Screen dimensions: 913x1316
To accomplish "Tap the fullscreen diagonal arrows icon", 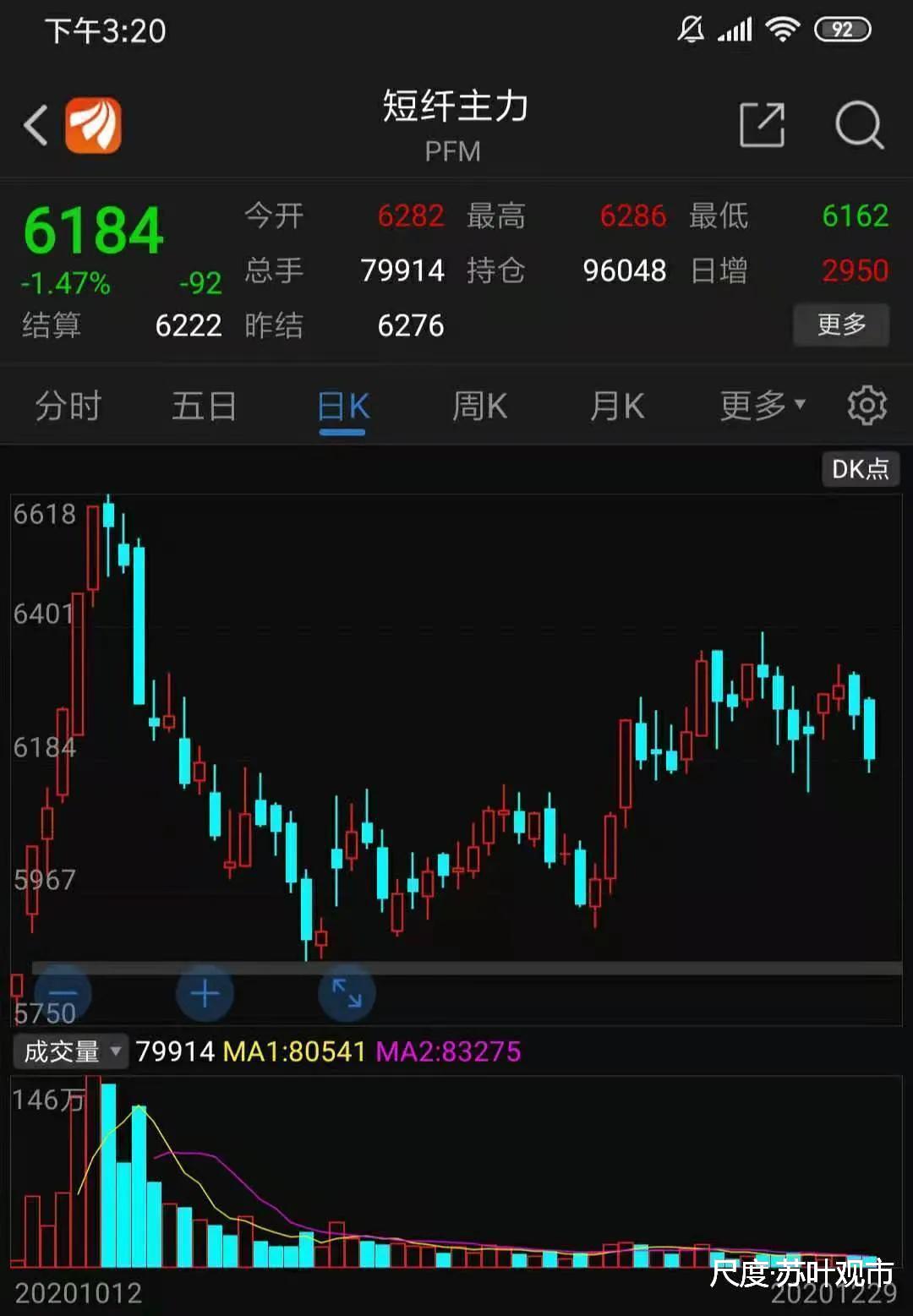I will coord(347,994).
